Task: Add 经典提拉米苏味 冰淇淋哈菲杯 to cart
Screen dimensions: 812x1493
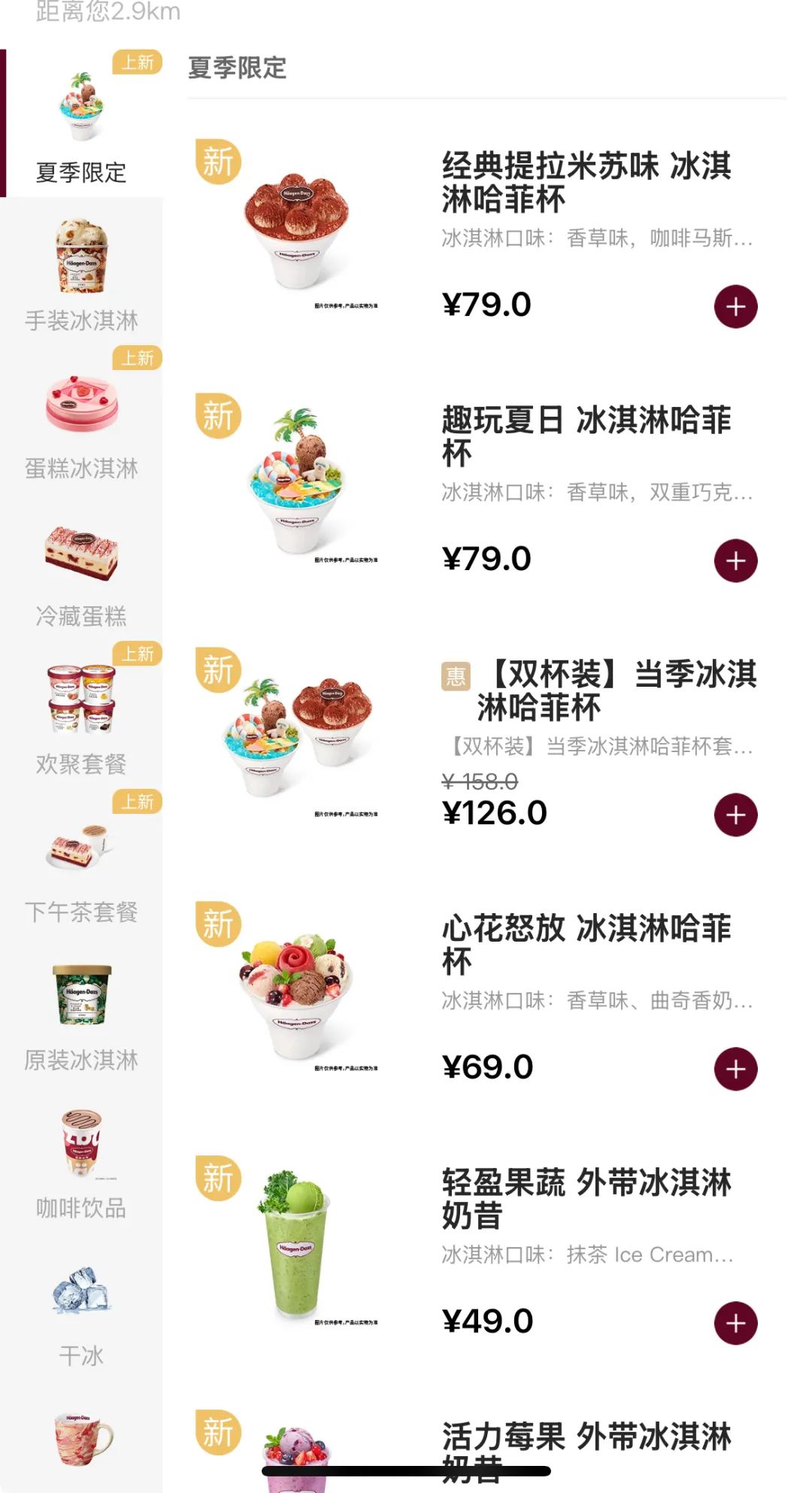Action: coord(735,307)
